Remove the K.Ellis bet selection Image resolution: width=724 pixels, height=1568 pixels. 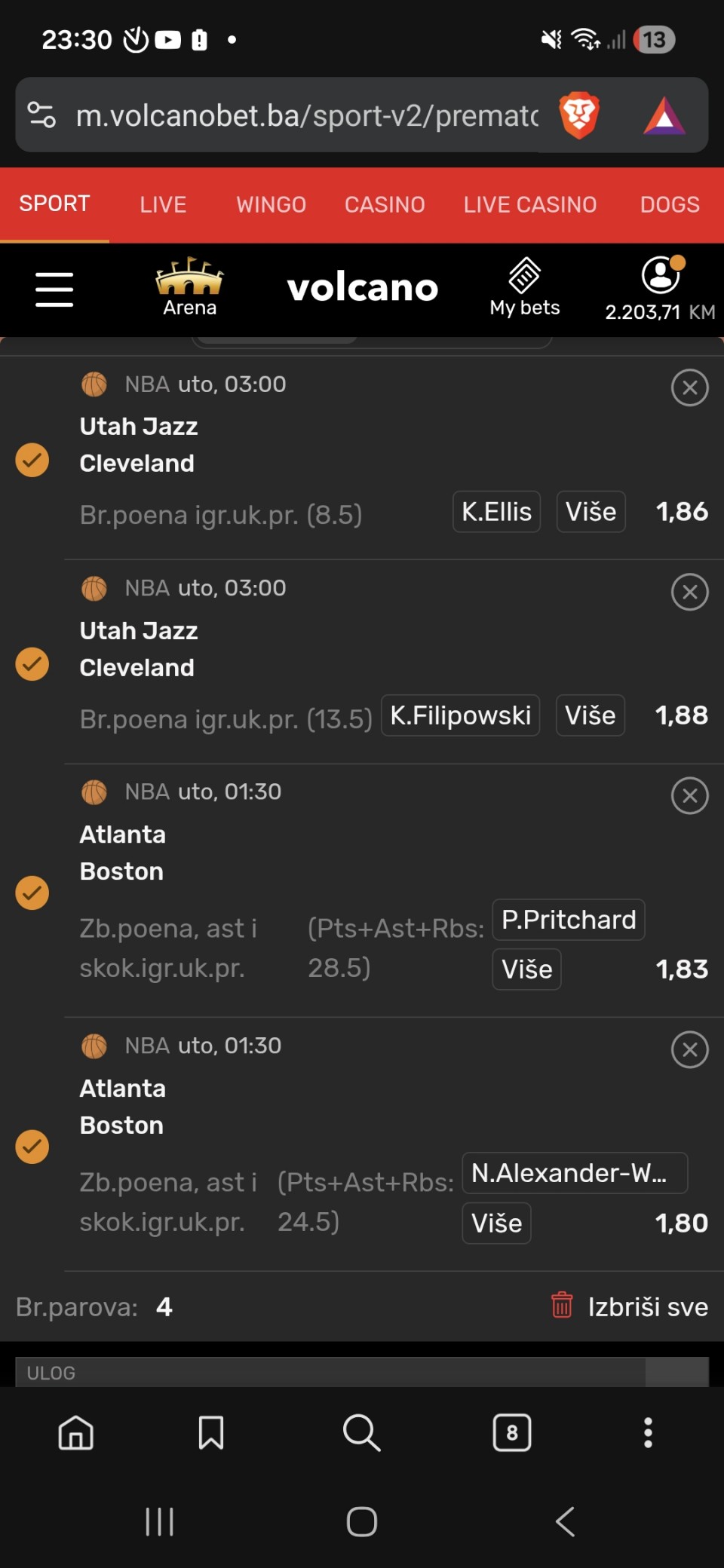(x=689, y=387)
